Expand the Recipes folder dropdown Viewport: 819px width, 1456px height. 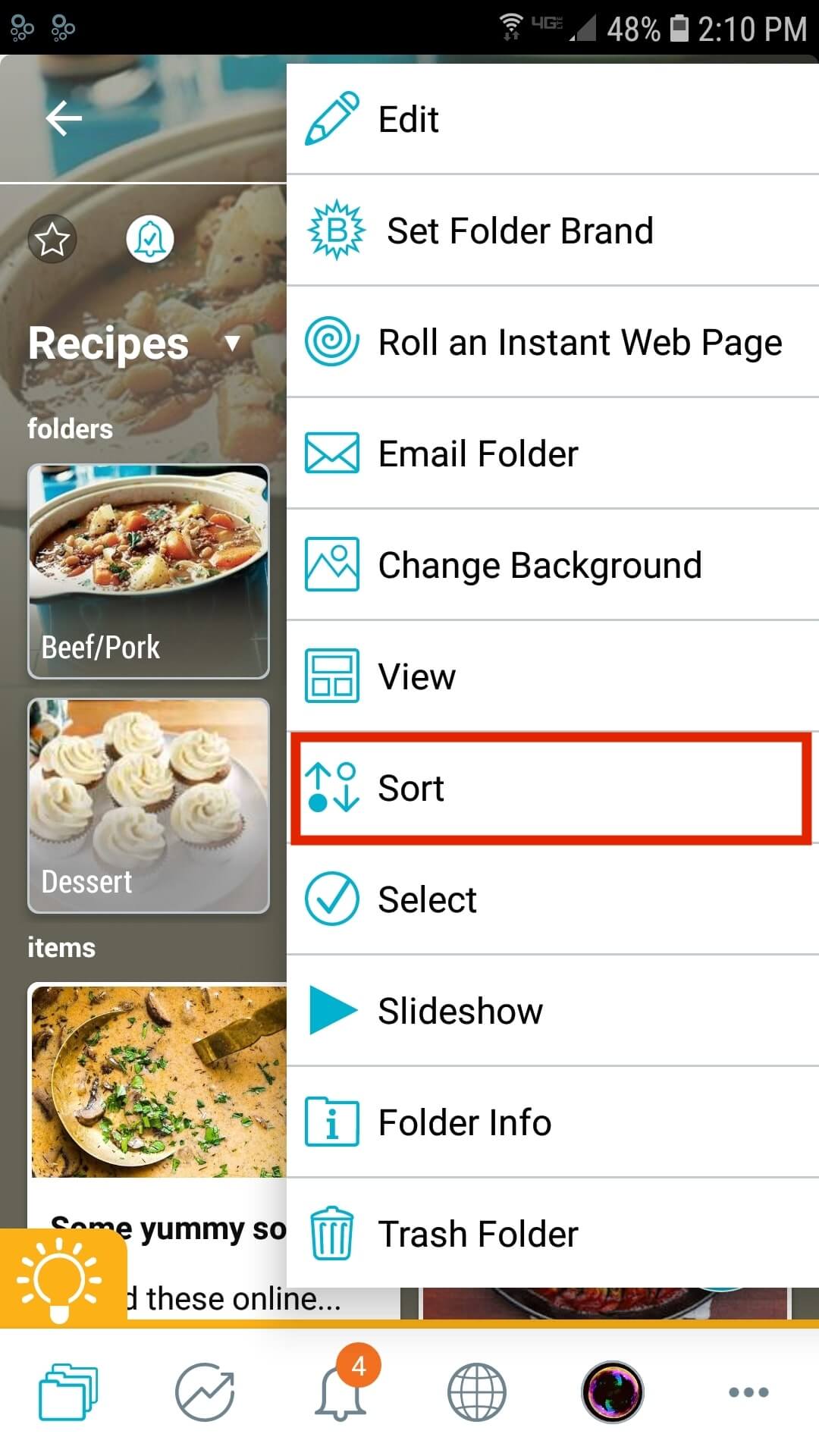pos(232,344)
